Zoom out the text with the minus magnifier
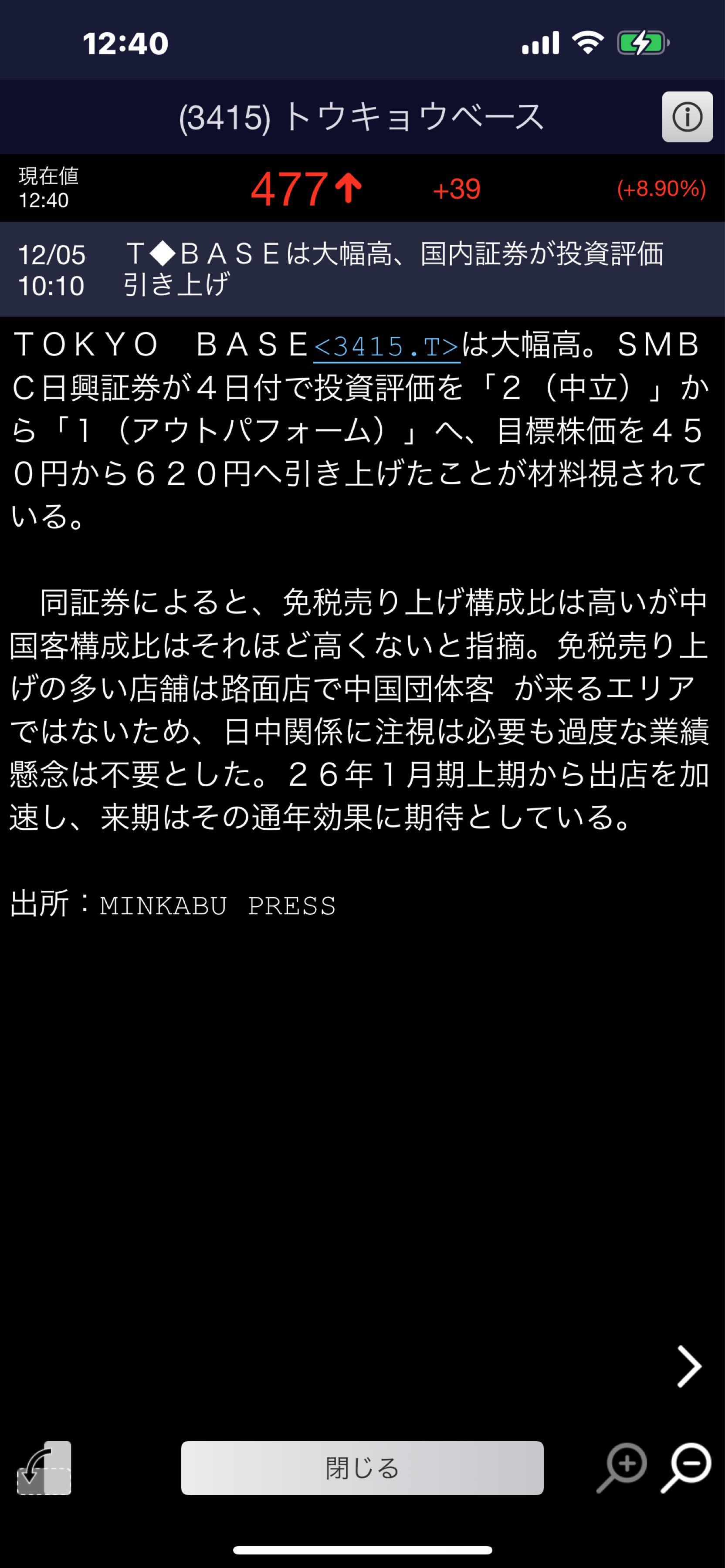The height and width of the screenshot is (1568, 725). (x=687, y=1467)
